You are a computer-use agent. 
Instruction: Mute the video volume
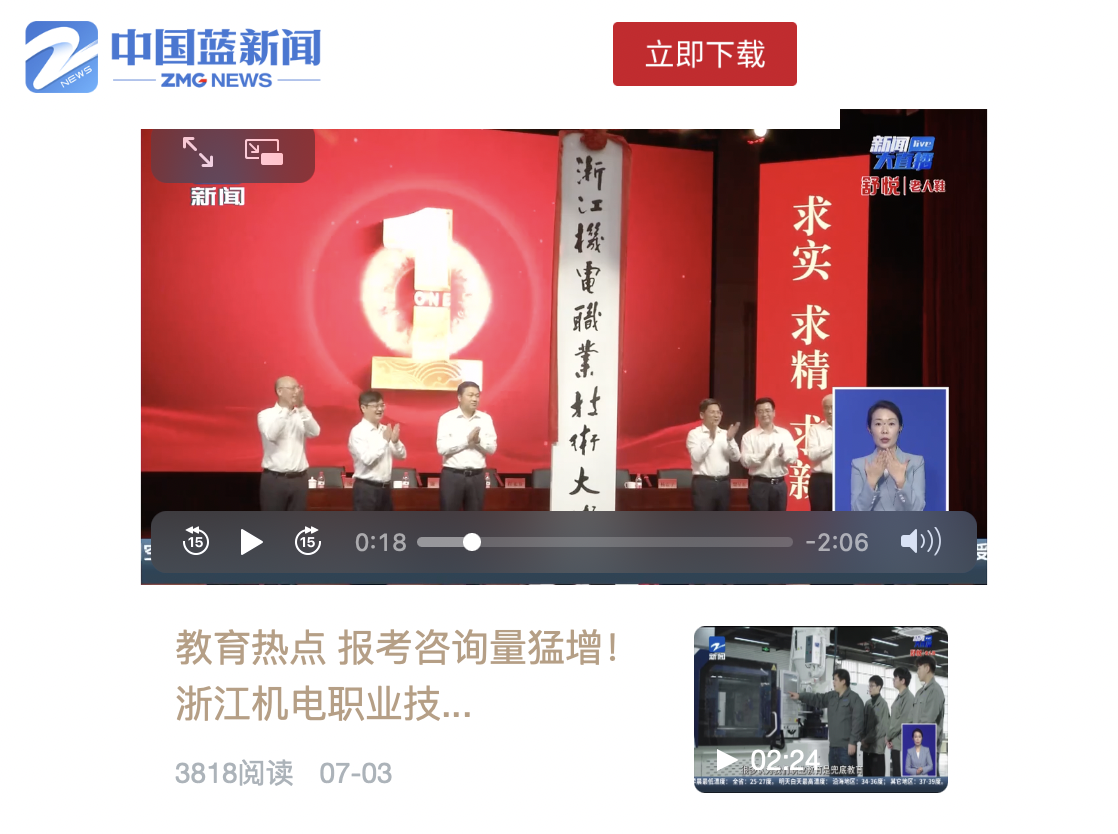coord(919,542)
